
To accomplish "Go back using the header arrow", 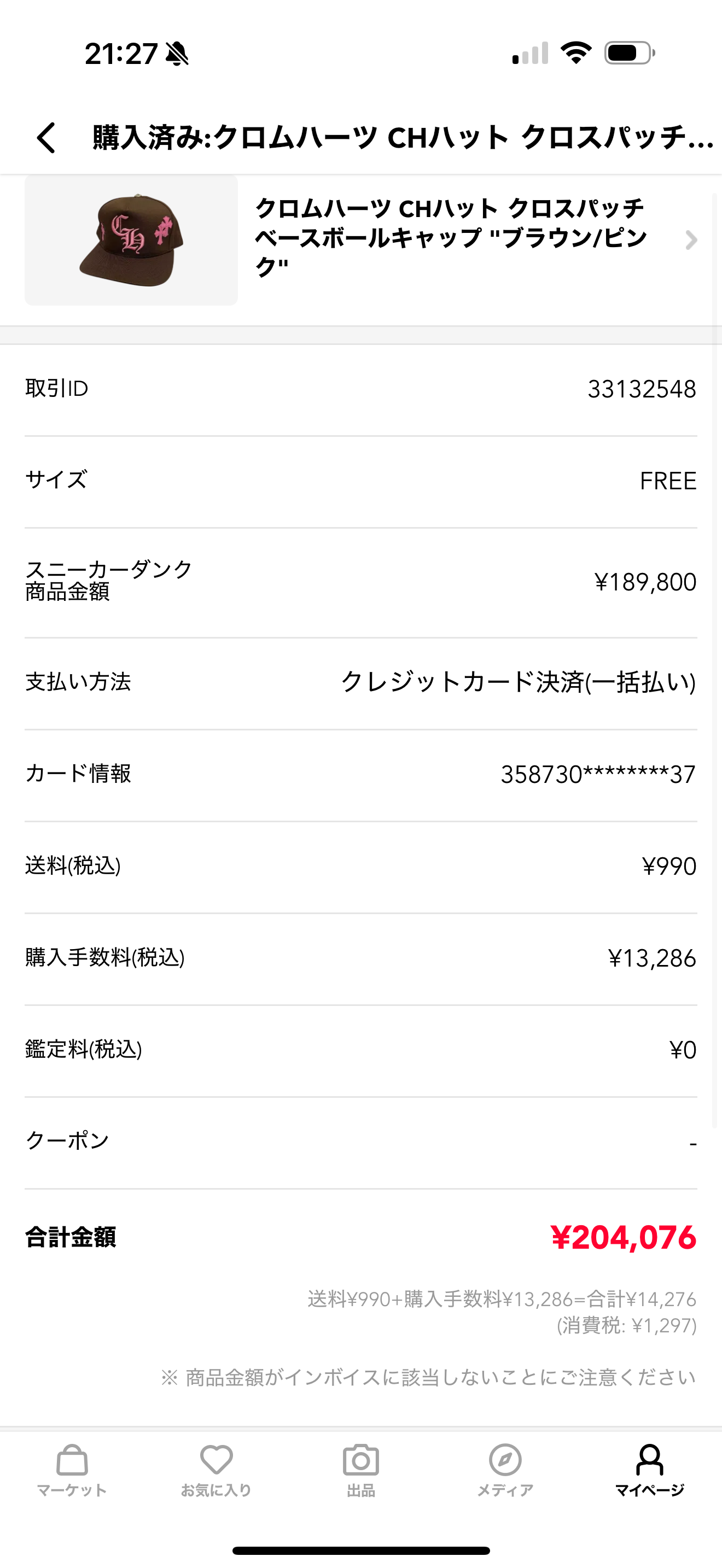I will click(46, 138).
